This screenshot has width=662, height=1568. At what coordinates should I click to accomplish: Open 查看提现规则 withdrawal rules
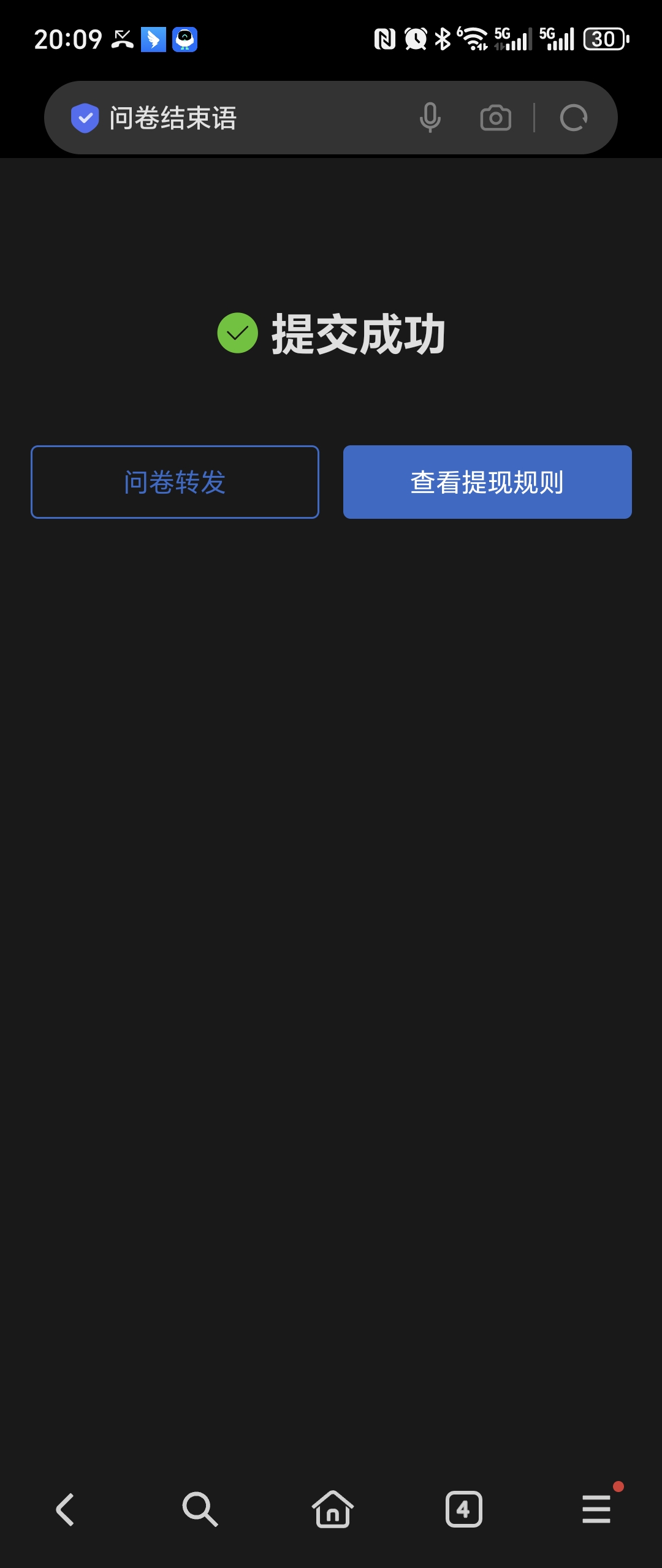click(487, 482)
